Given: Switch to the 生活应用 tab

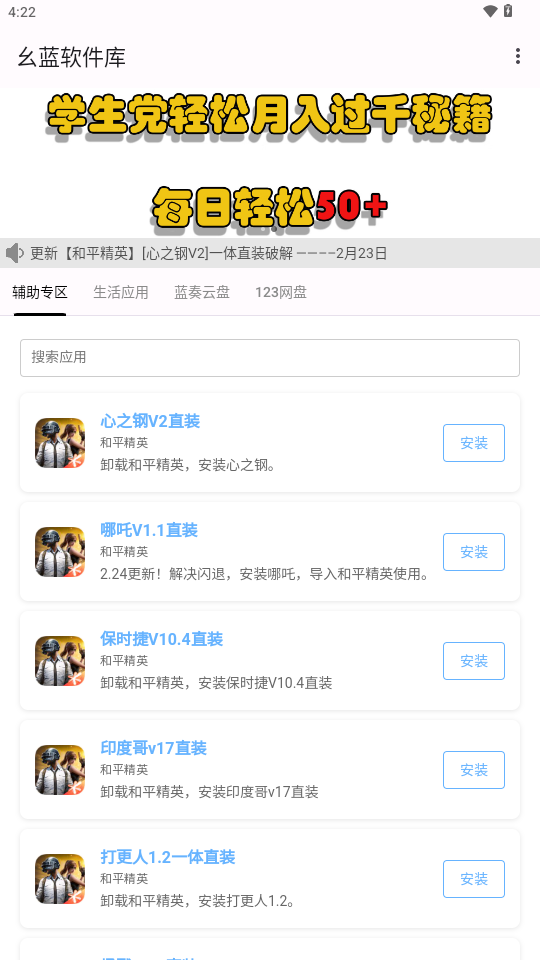Looking at the screenshot, I should [121, 293].
